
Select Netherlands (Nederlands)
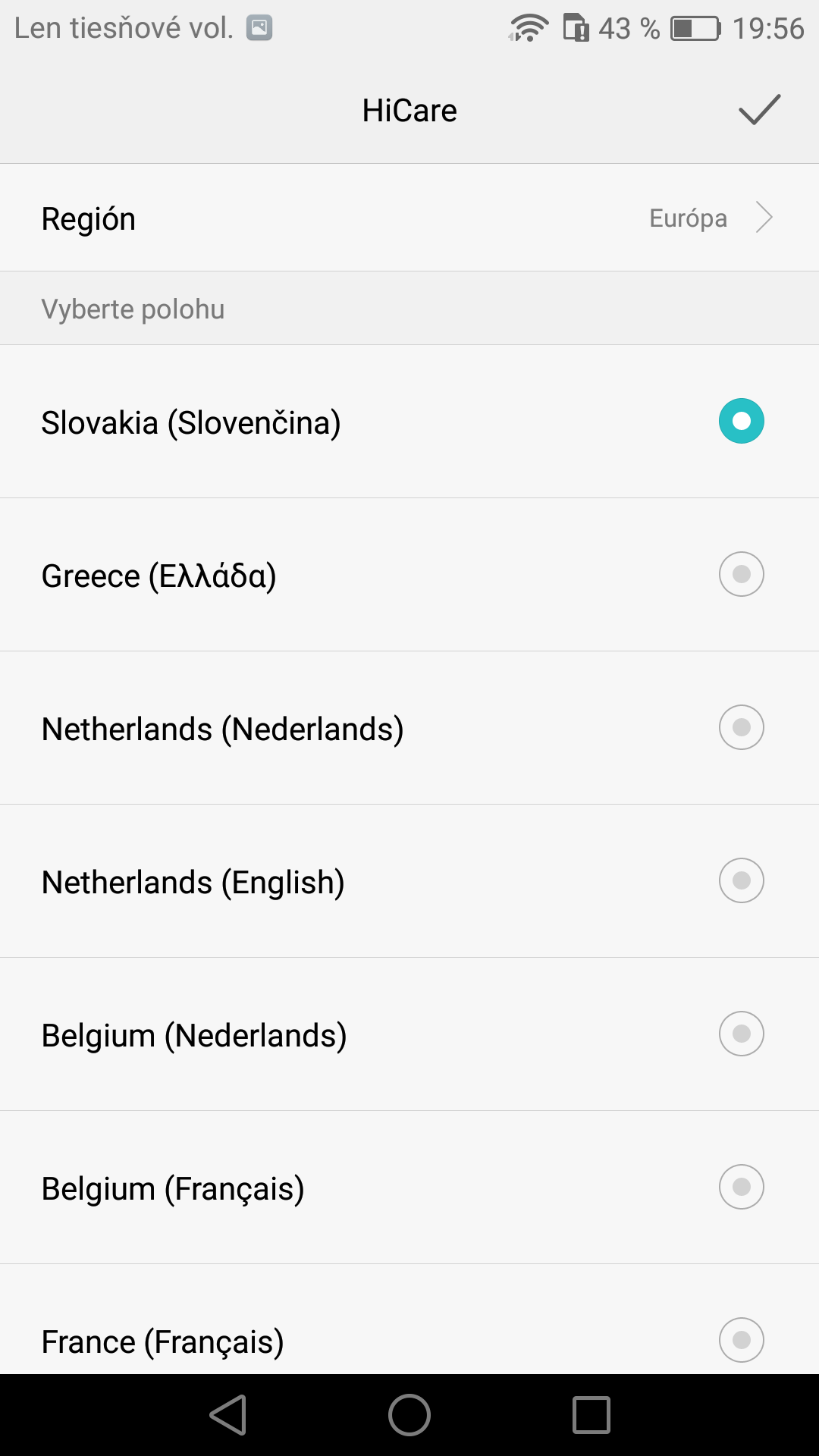click(409, 728)
